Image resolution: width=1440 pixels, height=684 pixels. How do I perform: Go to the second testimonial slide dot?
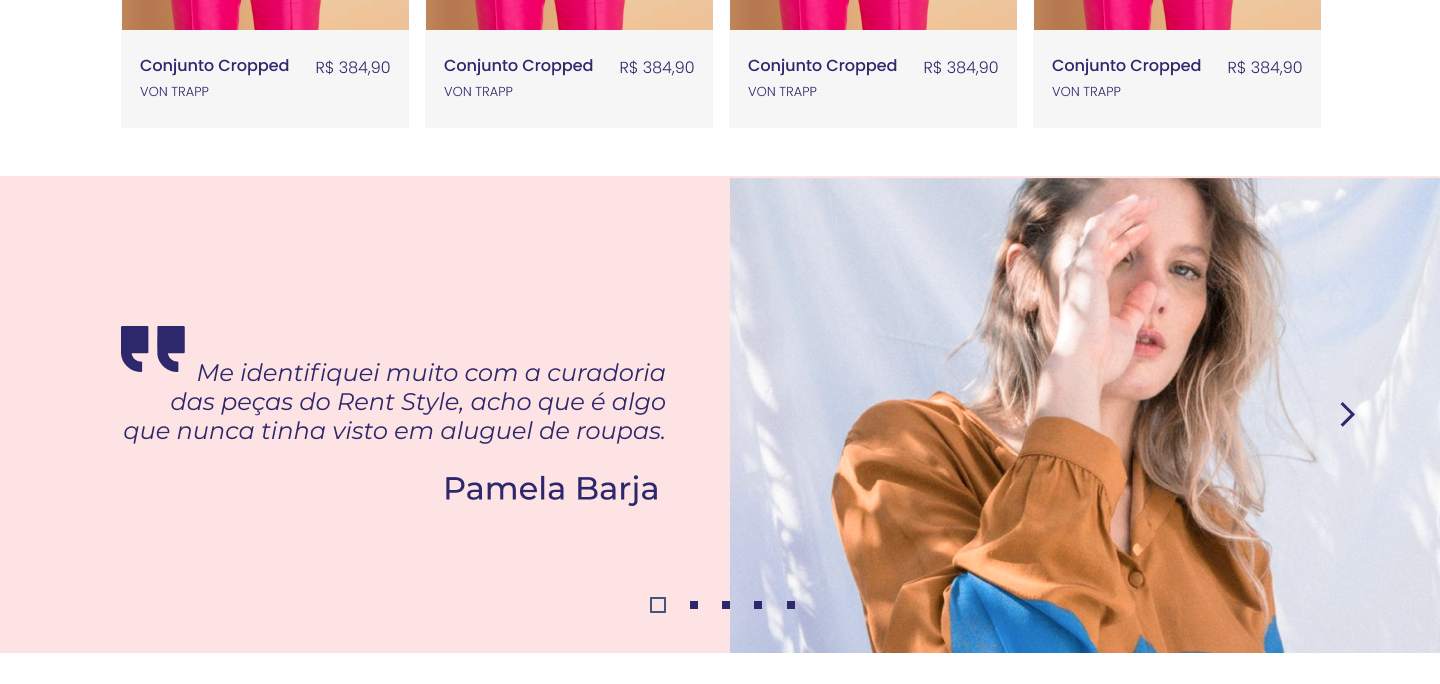(694, 605)
